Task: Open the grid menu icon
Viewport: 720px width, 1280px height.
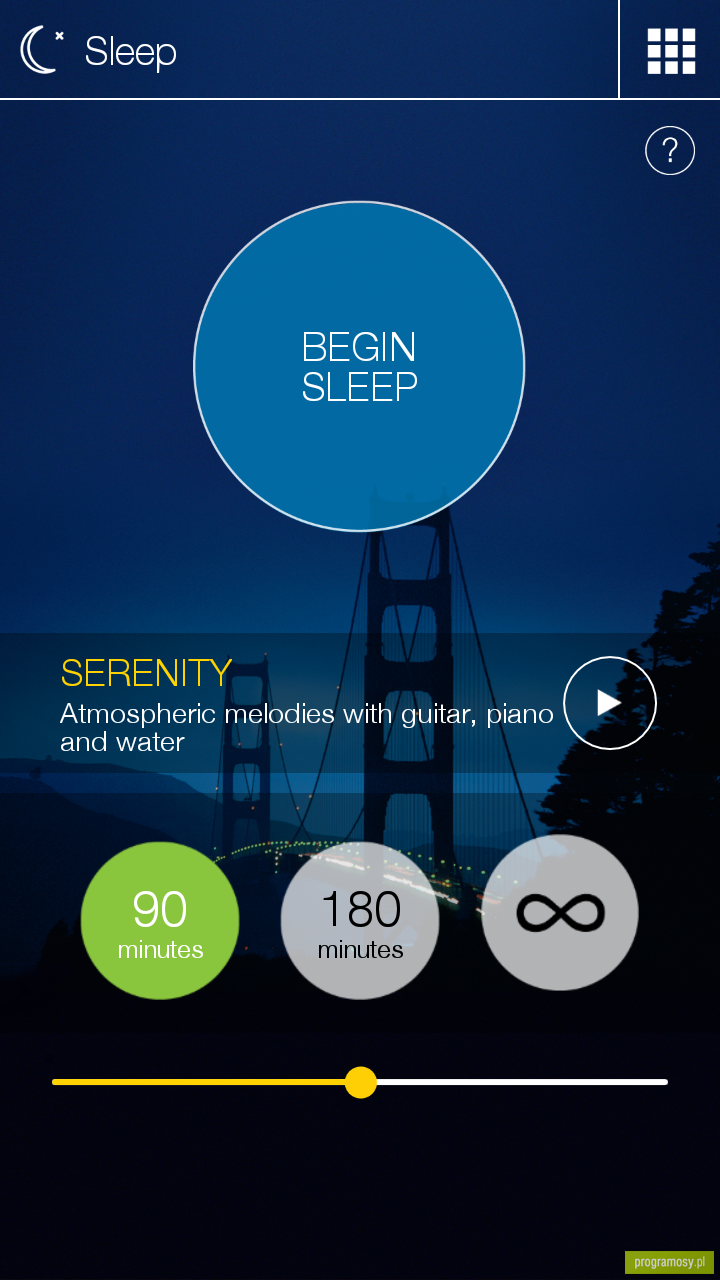Action: pos(671,51)
